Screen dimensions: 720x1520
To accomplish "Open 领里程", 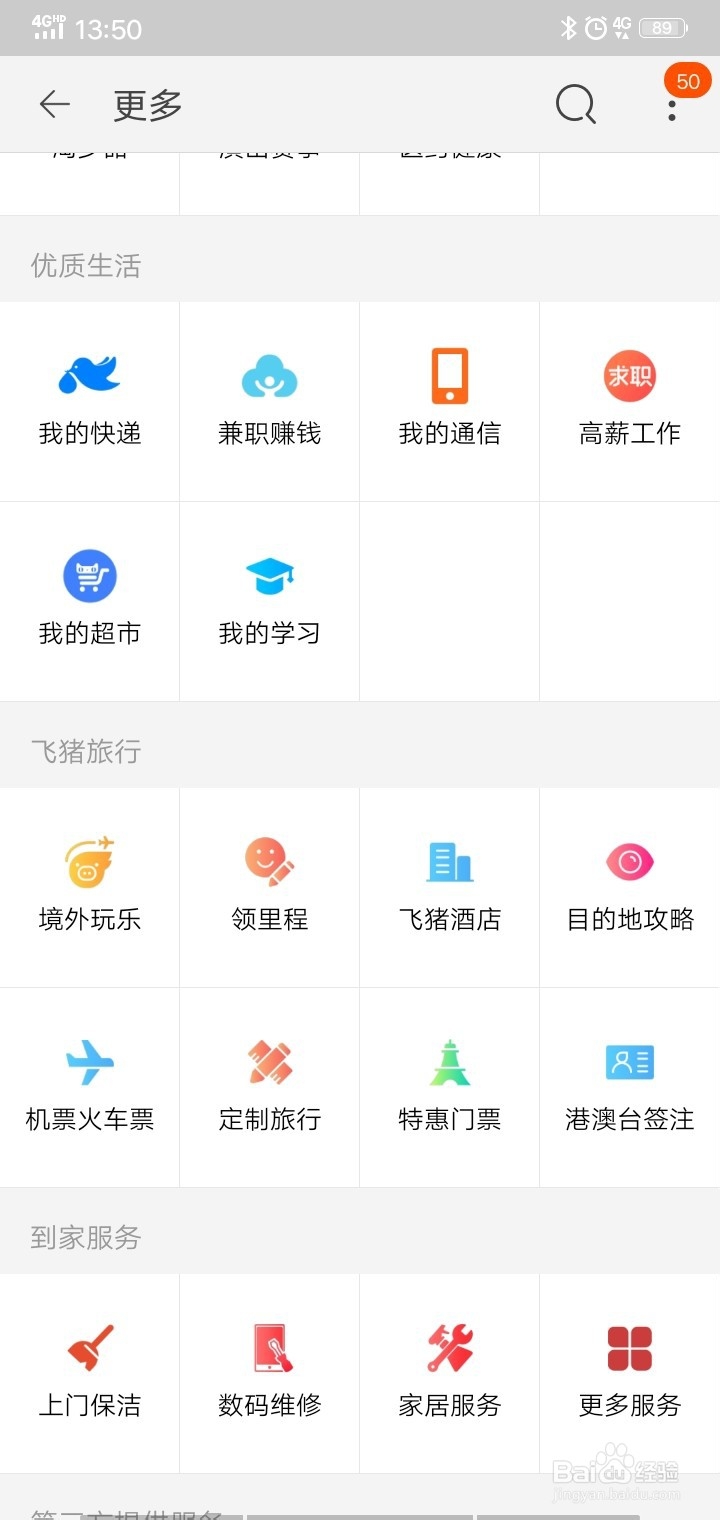I will [270, 887].
